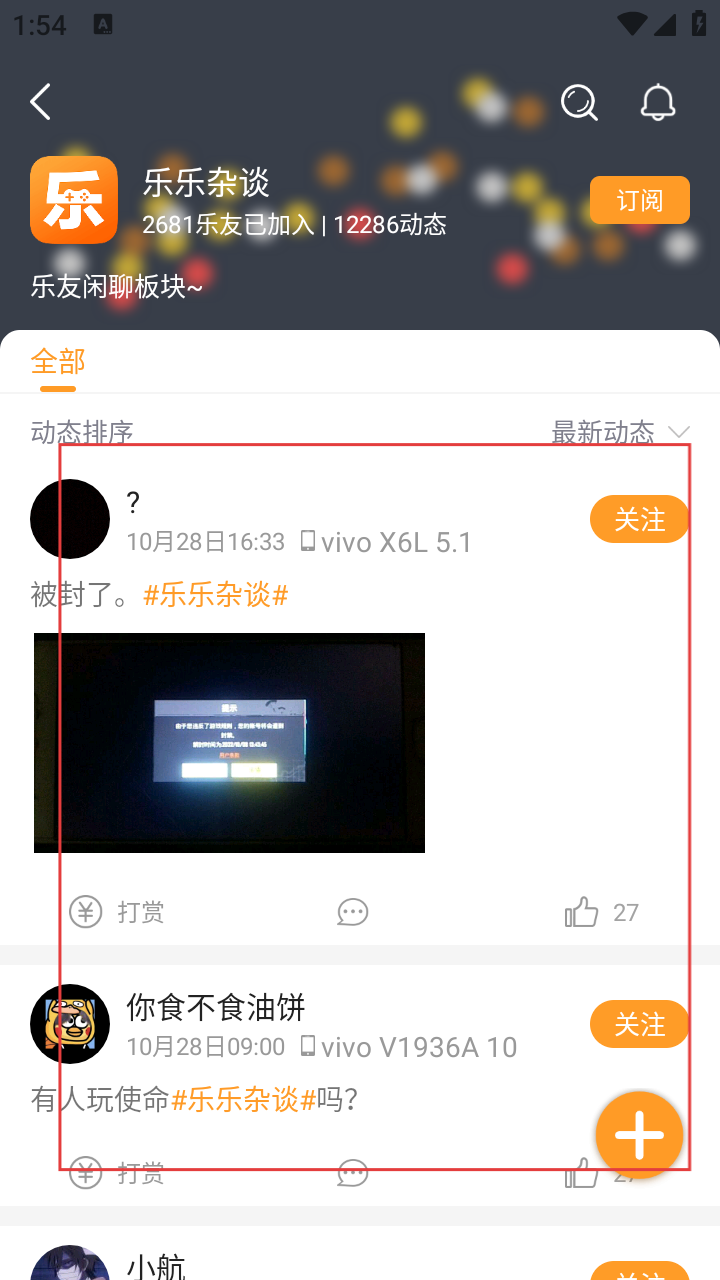Open the #乐乐杂谈# hashtag in 被封了 post
This screenshot has width=720, height=1280.
point(216,595)
